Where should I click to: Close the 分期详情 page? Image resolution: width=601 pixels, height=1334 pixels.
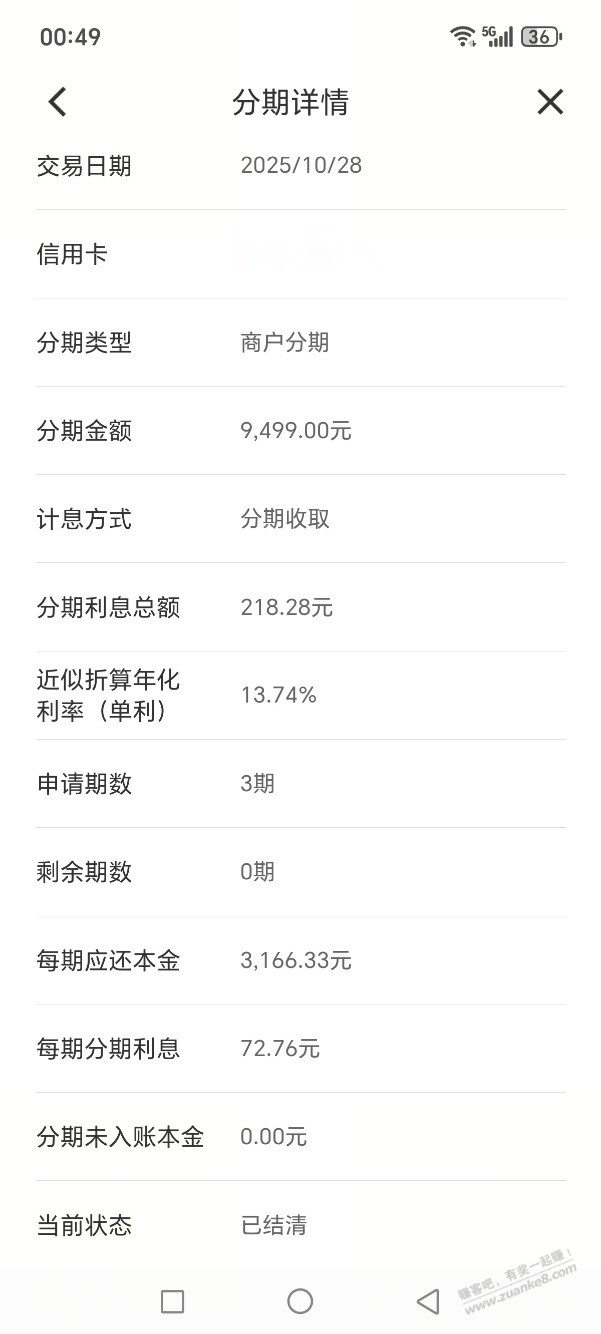550,102
